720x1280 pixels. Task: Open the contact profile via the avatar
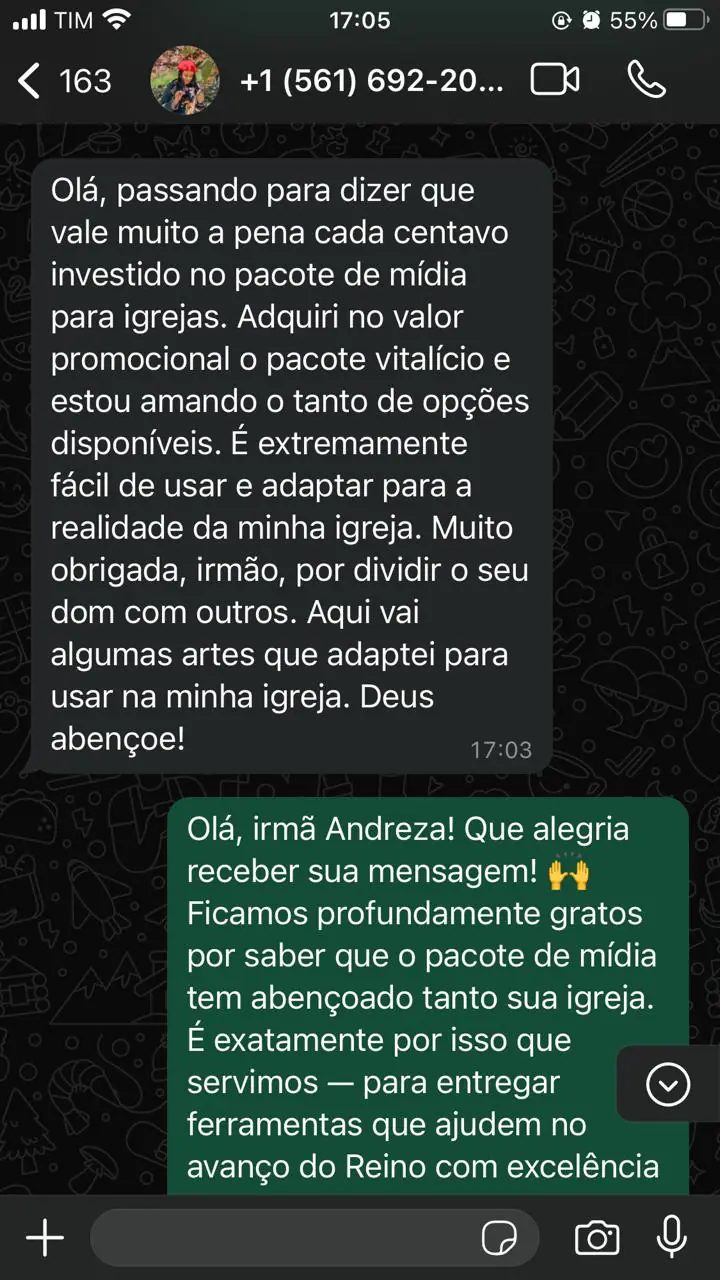click(x=185, y=80)
